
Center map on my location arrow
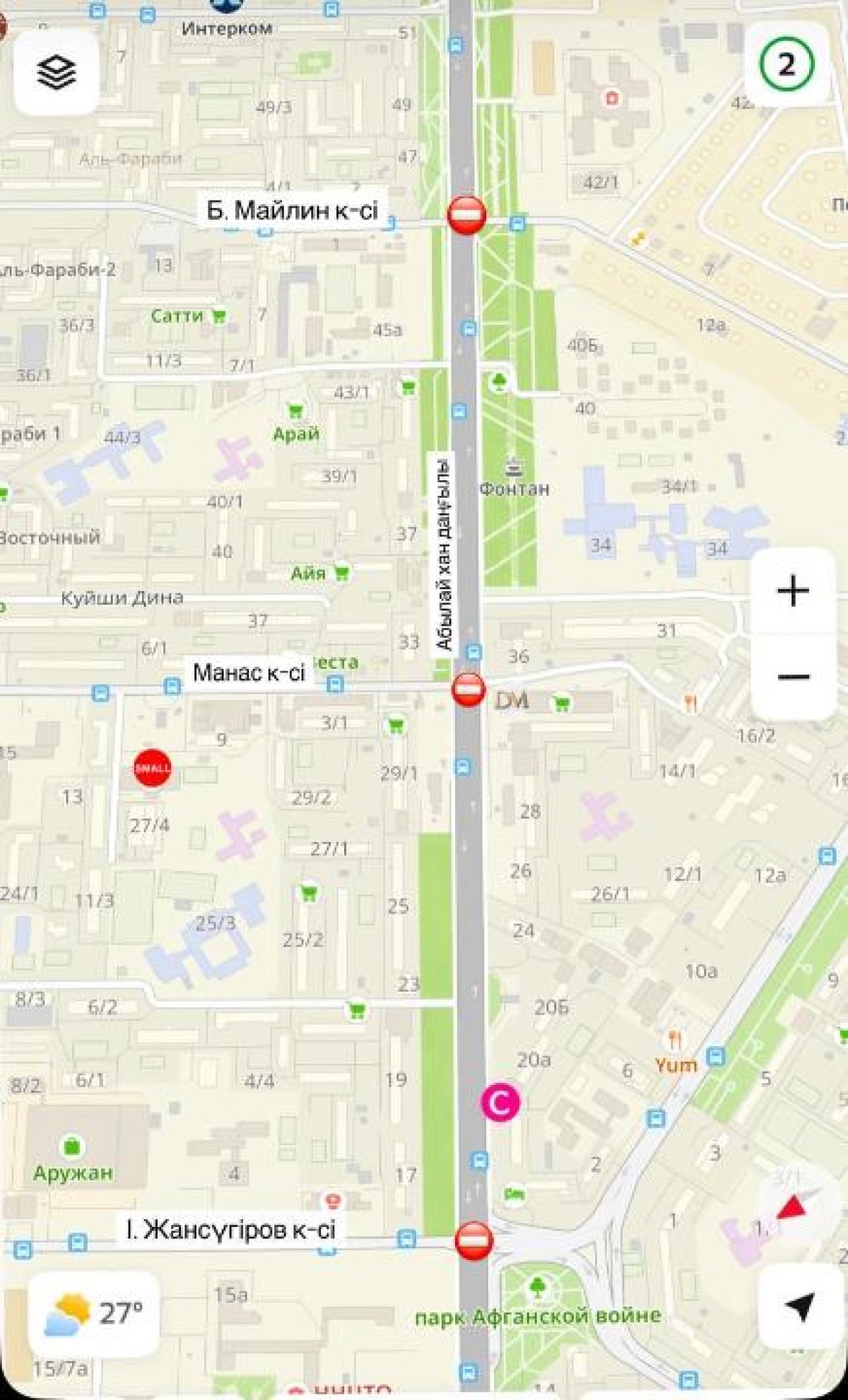pos(801,1307)
